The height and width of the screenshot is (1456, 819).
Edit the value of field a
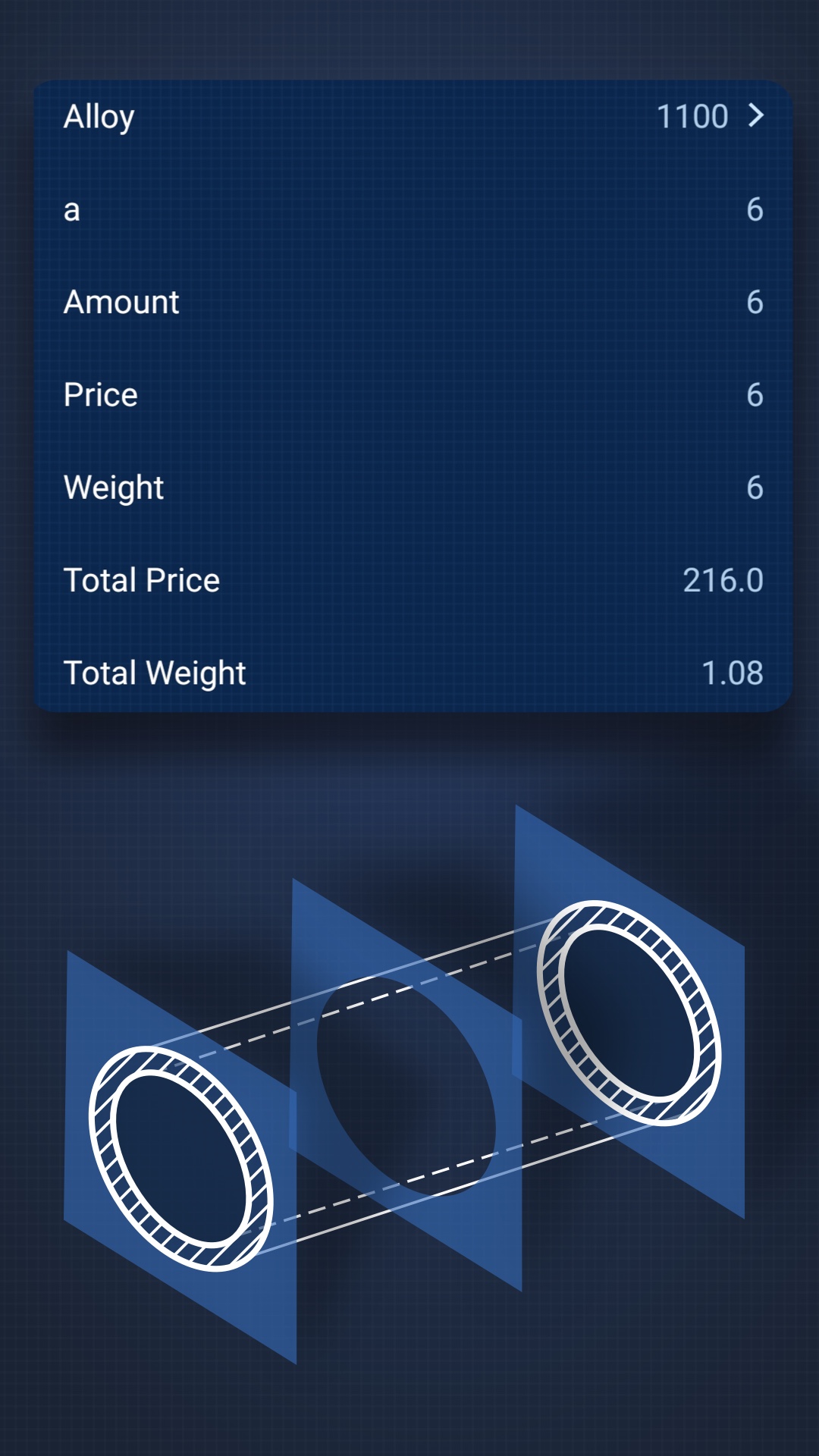[x=754, y=210]
